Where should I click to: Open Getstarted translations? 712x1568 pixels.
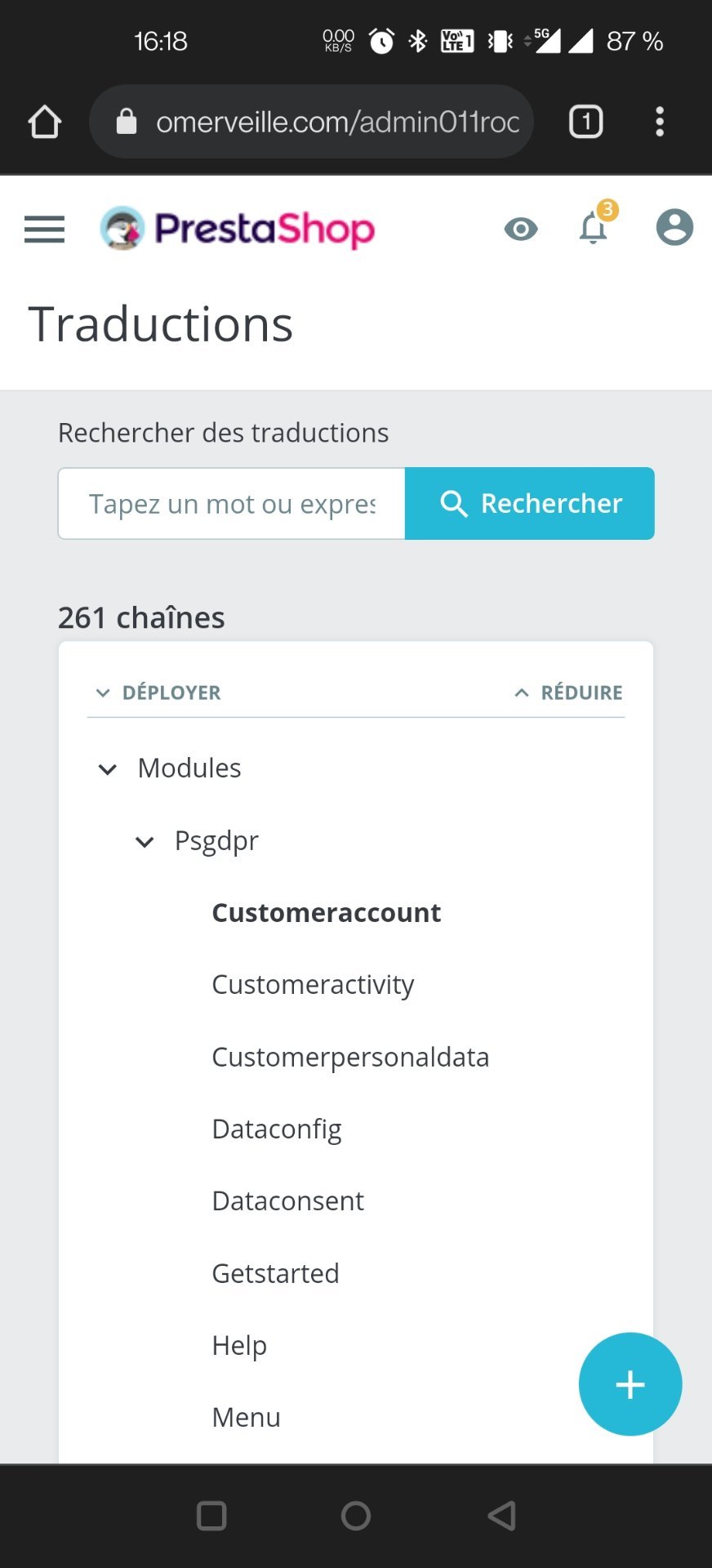pyautogui.click(x=275, y=1274)
